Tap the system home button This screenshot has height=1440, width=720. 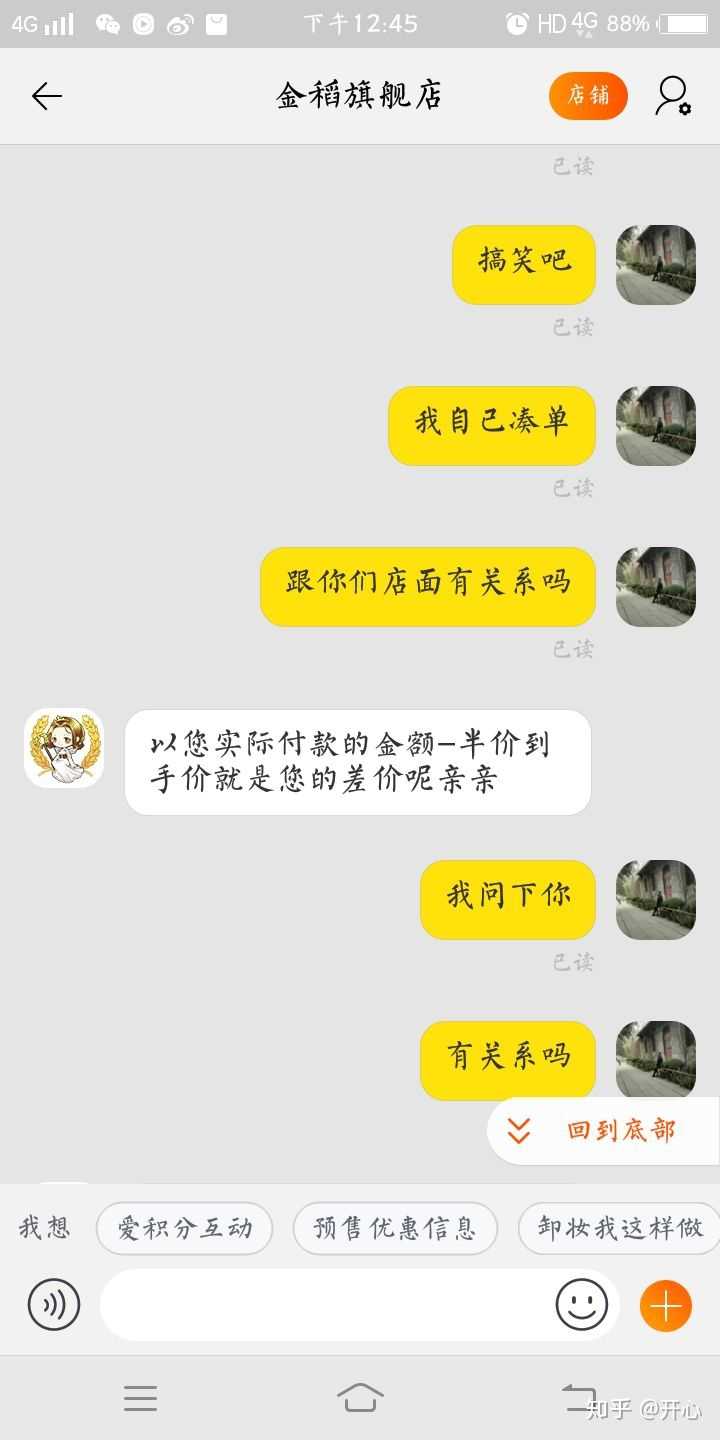pos(360,1397)
